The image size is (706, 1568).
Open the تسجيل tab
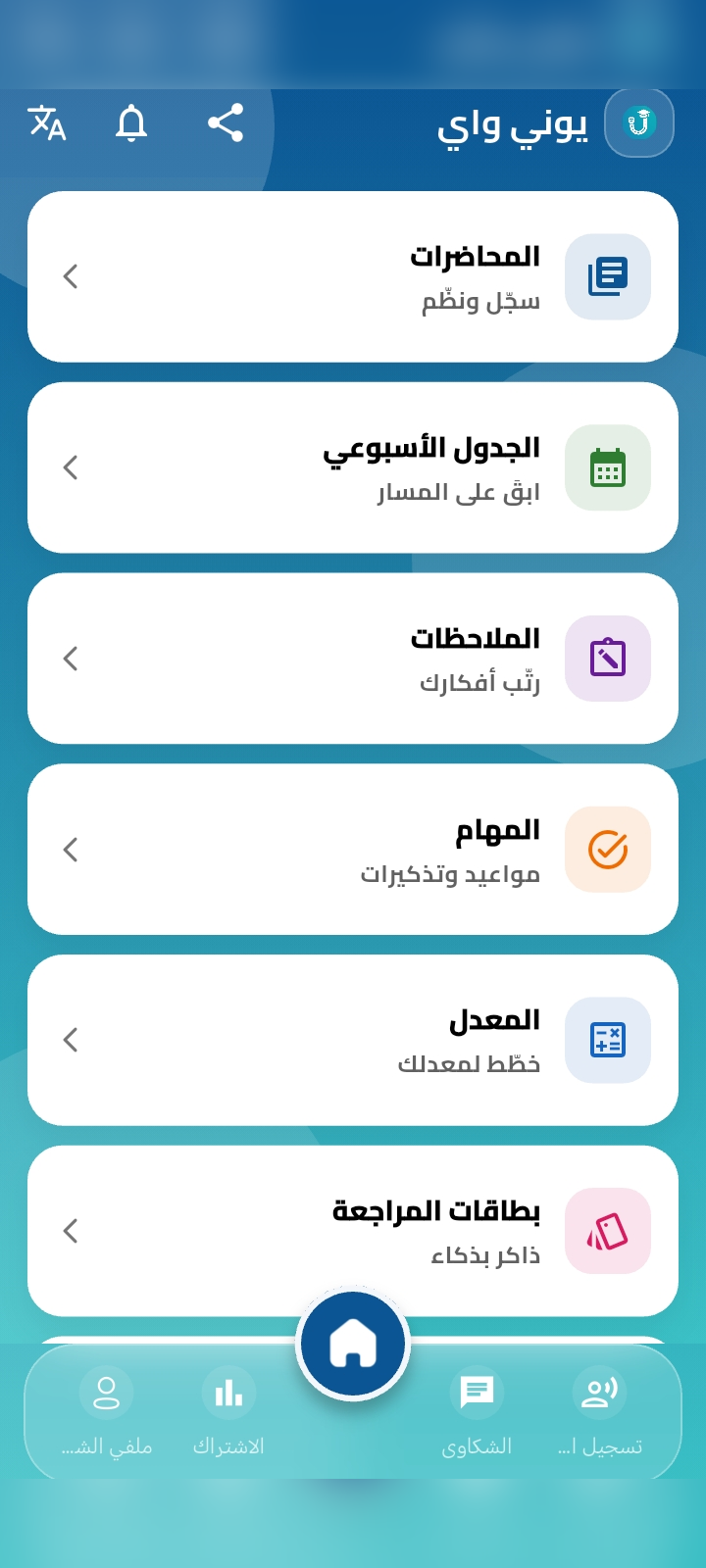point(599,1412)
